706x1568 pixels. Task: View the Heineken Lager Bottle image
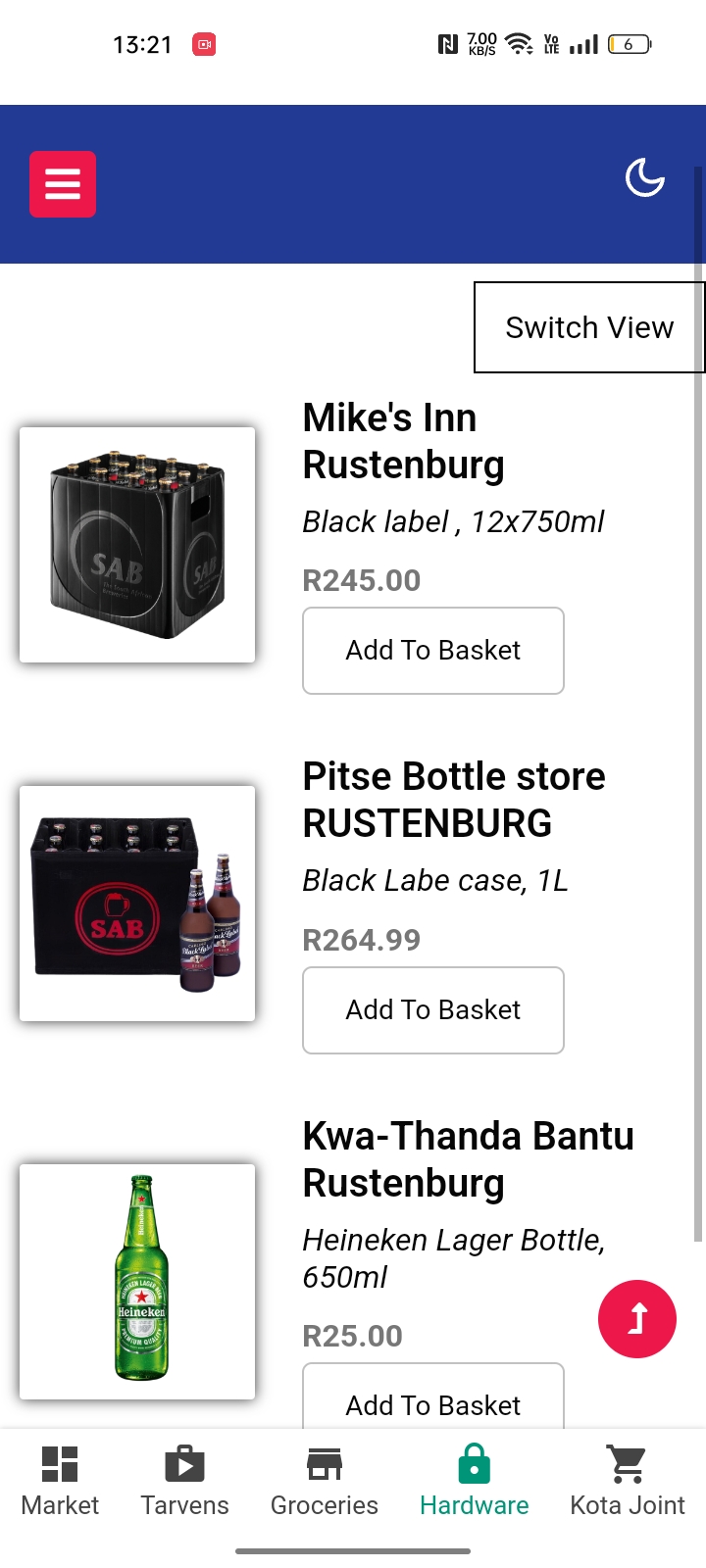point(137,1281)
